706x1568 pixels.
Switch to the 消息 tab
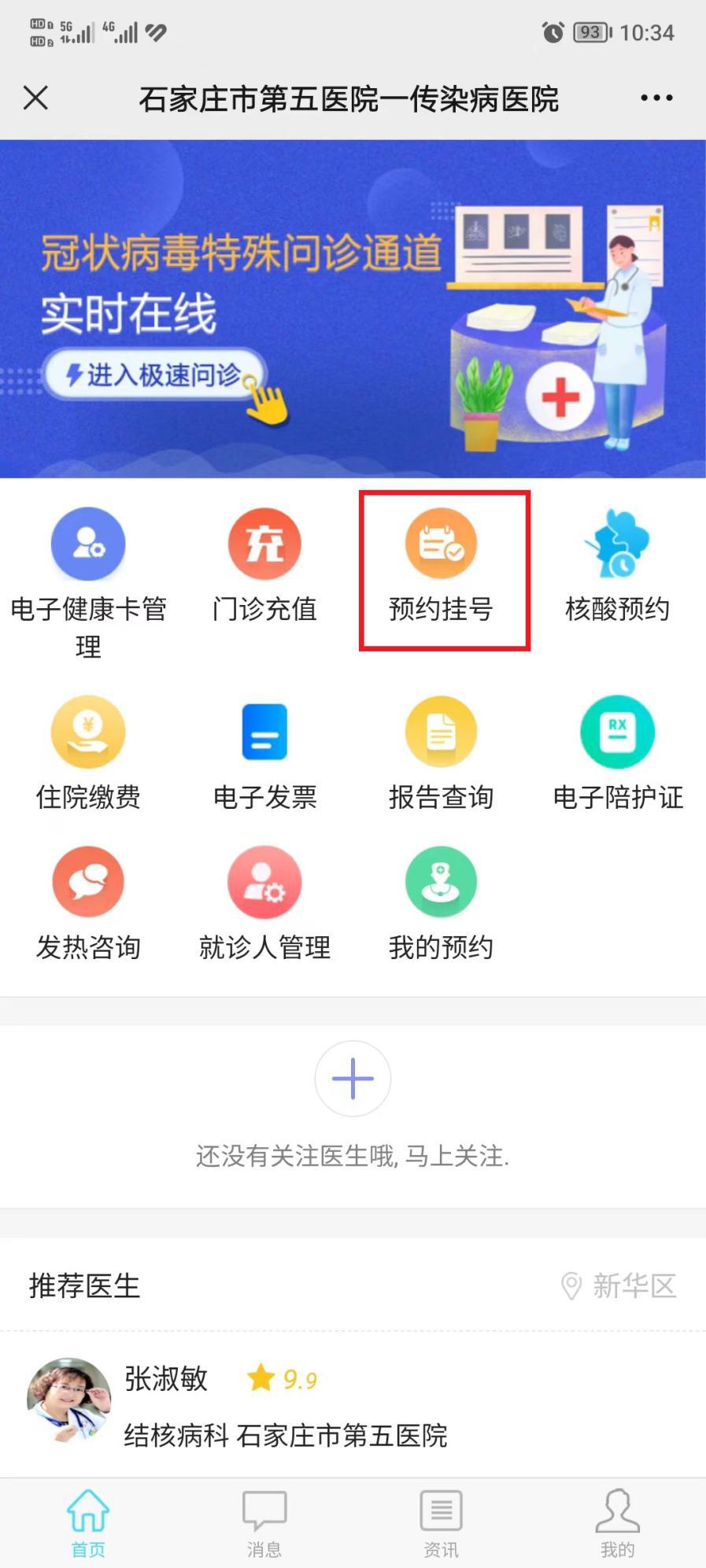coord(264,1522)
